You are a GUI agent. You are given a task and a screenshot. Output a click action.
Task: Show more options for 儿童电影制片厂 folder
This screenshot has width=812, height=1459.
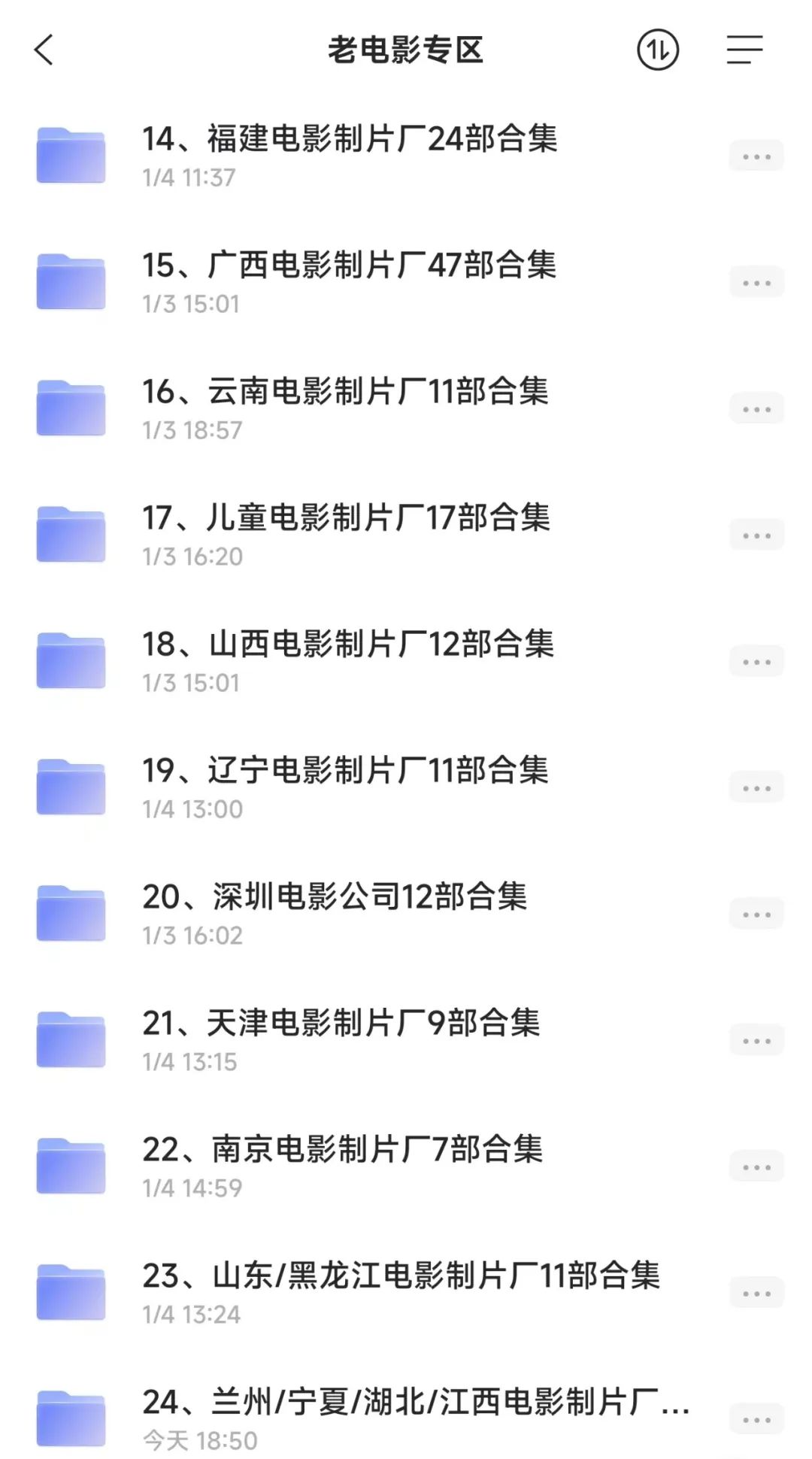tap(756, 535)
